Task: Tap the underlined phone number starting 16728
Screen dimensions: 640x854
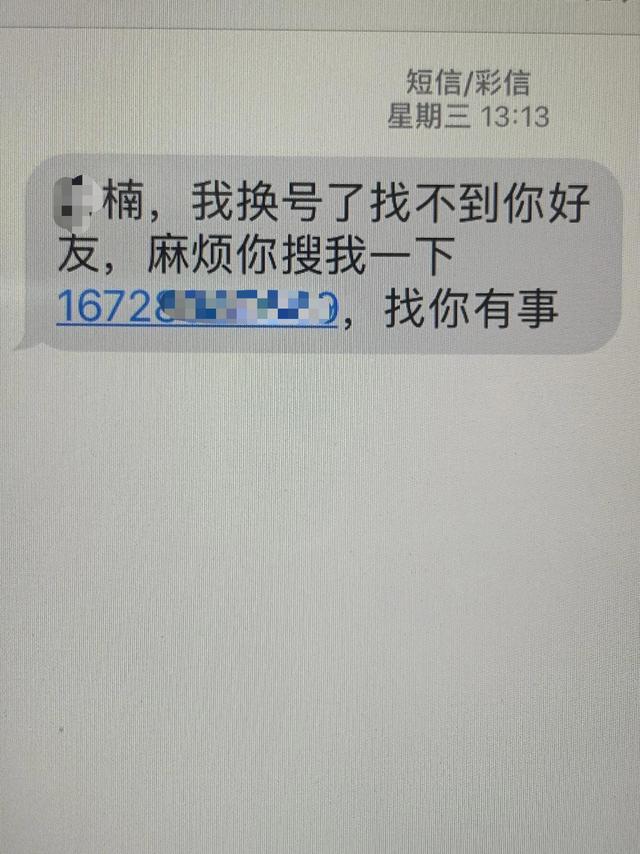Action: tap(195, 307)
